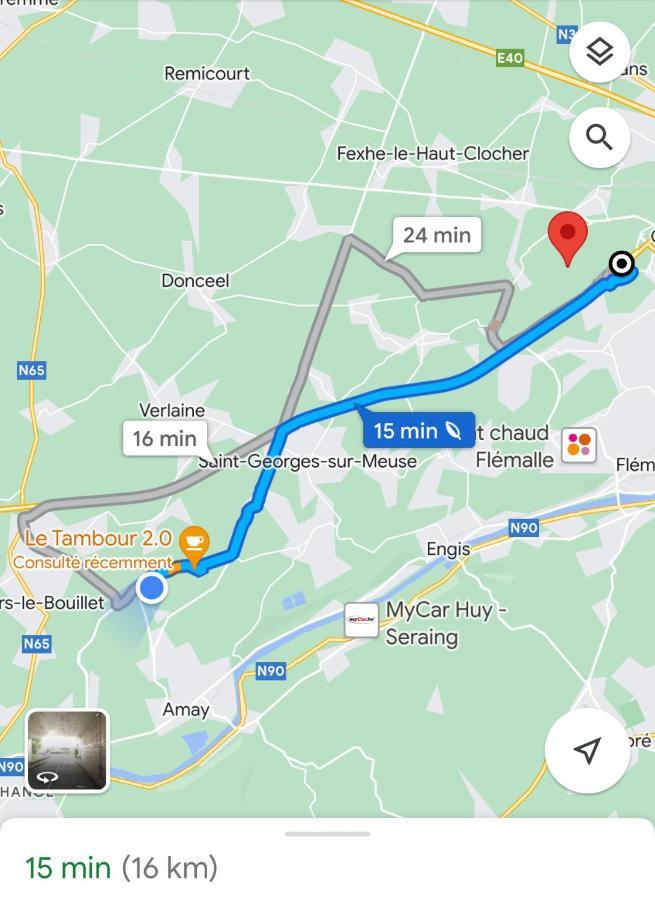Select the 24 min alternate route
655x900 pixels.
[x=436, y=235]
